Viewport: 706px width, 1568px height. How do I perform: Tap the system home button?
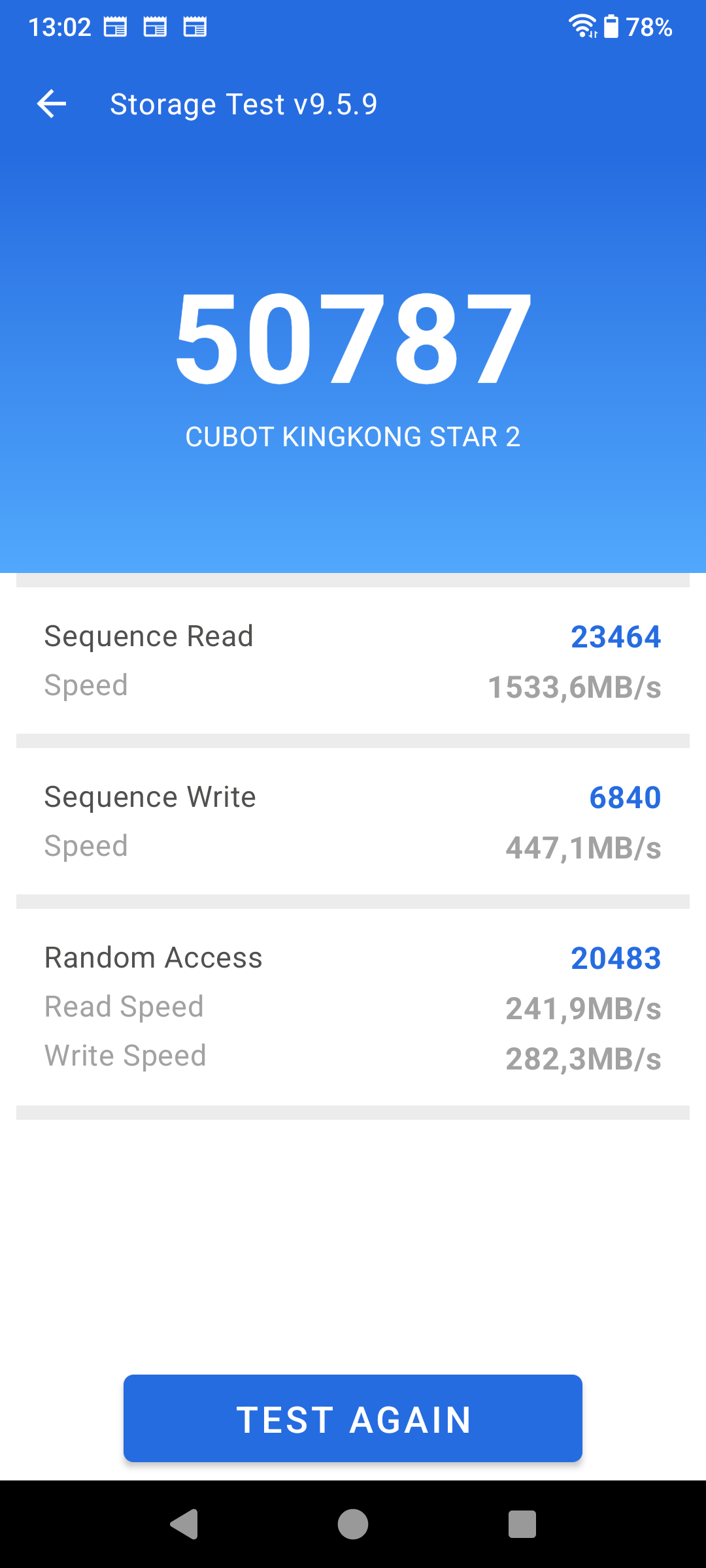pos(353,1524)
